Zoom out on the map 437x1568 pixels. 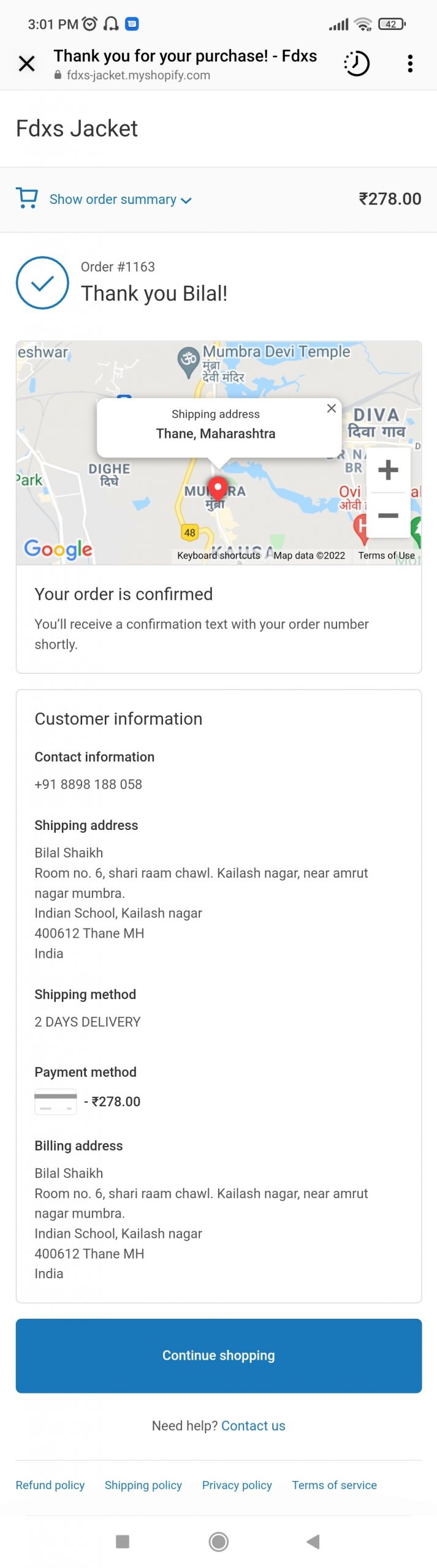pos(388,515)
